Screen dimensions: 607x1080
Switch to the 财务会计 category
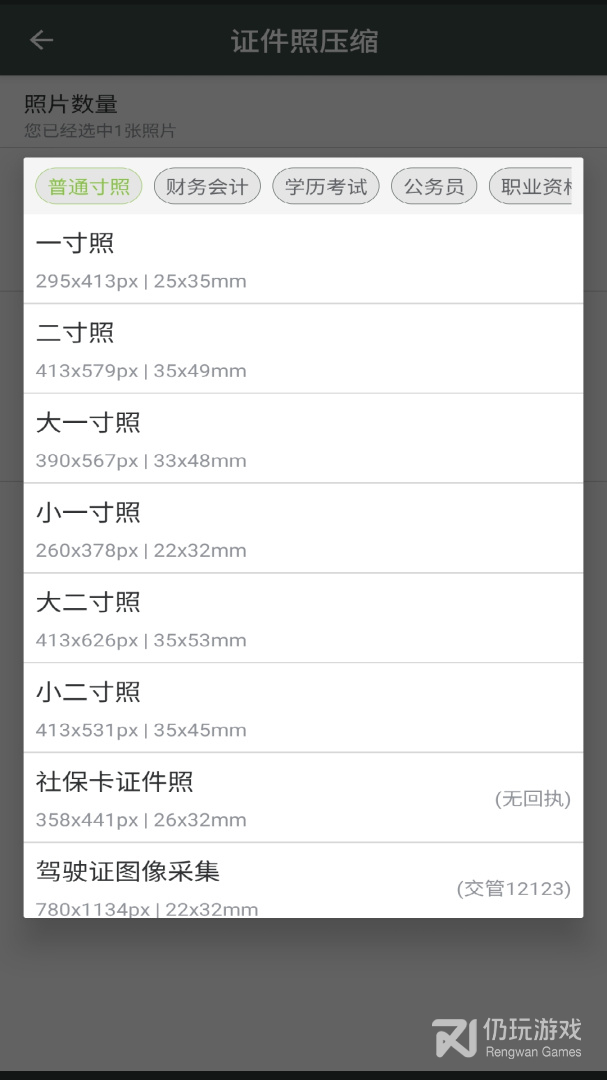pyautogui.click(x=207, y=187)
